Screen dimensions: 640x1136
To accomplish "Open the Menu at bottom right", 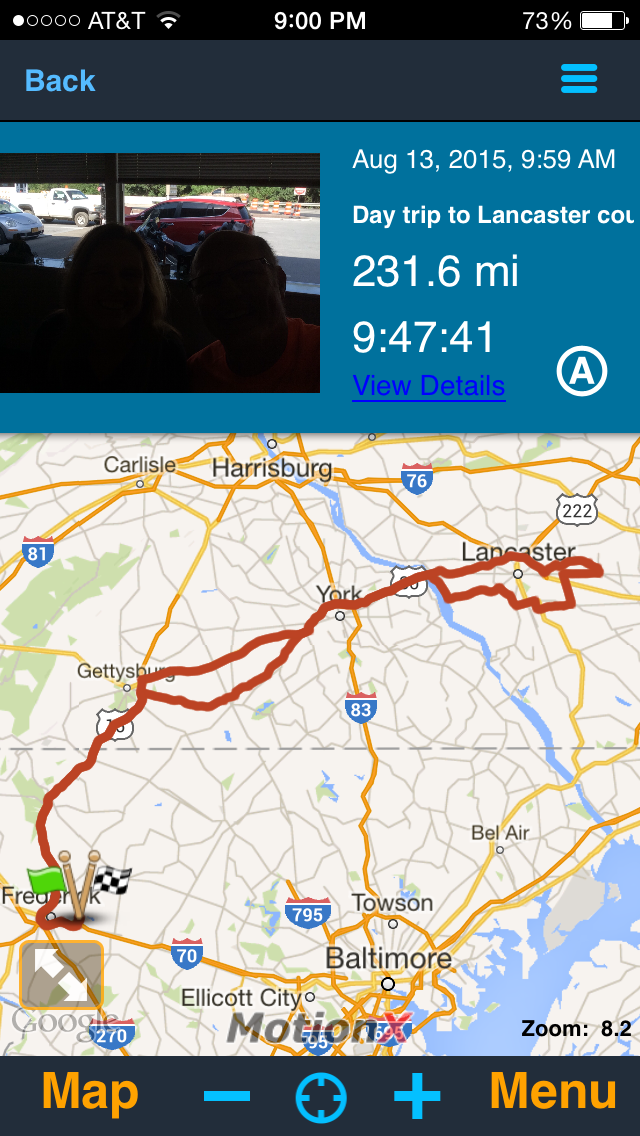I will tap(552, 1094).
